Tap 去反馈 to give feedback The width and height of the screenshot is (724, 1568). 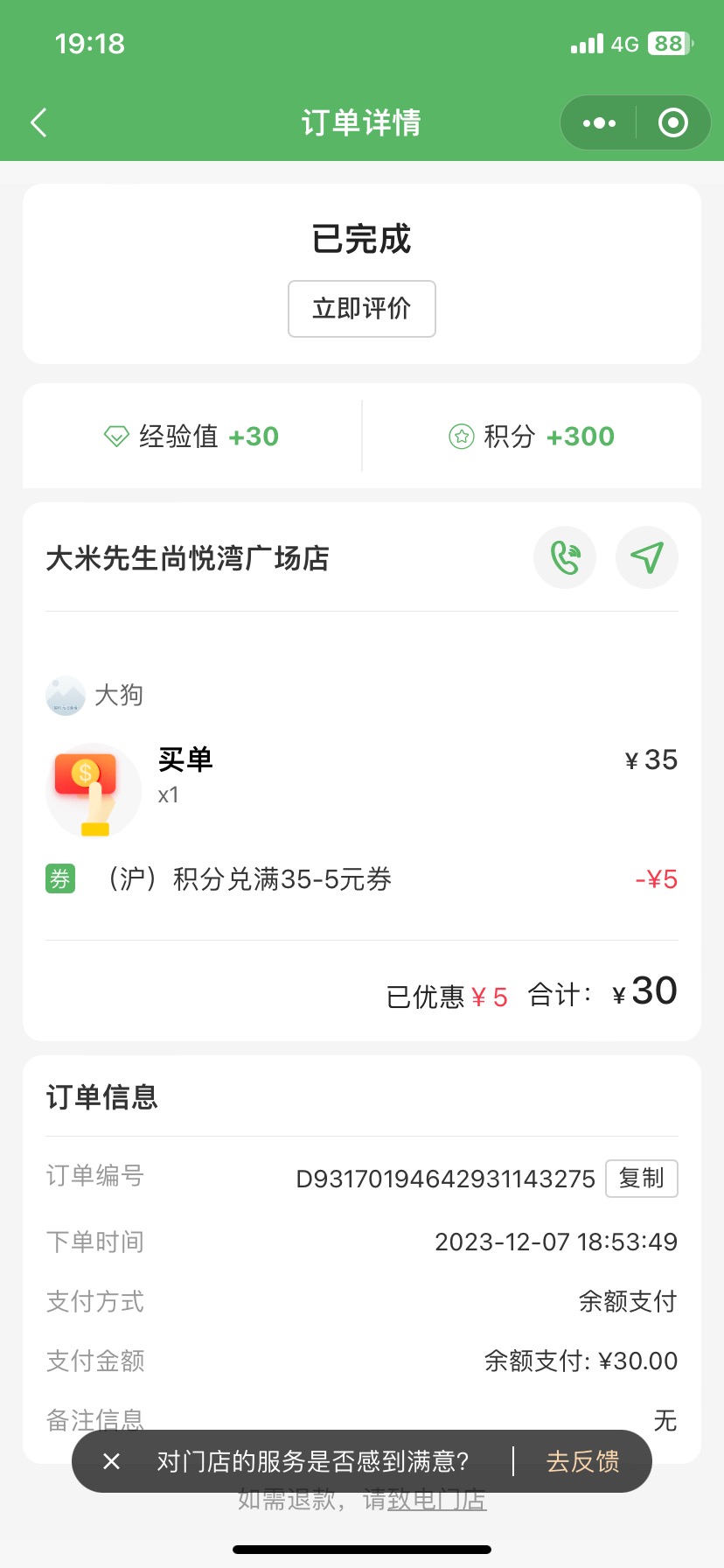(582, 1461)
